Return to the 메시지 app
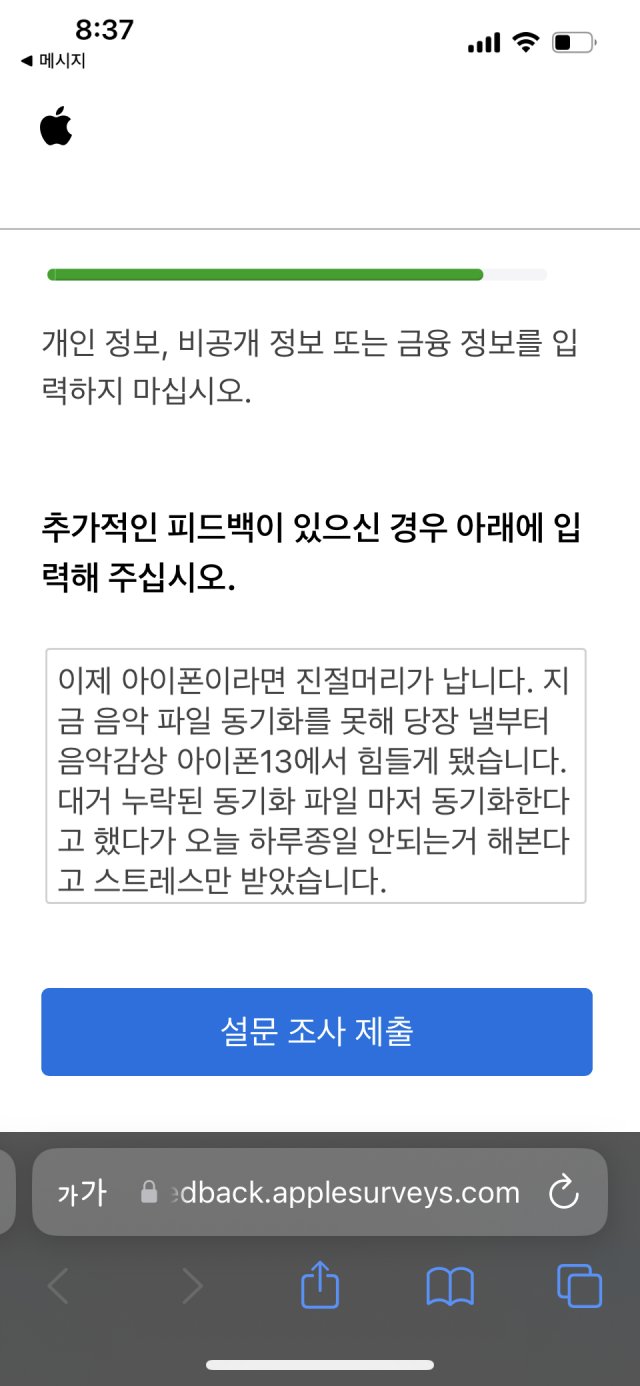Viewport: 640px width, 1386px height. (x=53, y=61)
